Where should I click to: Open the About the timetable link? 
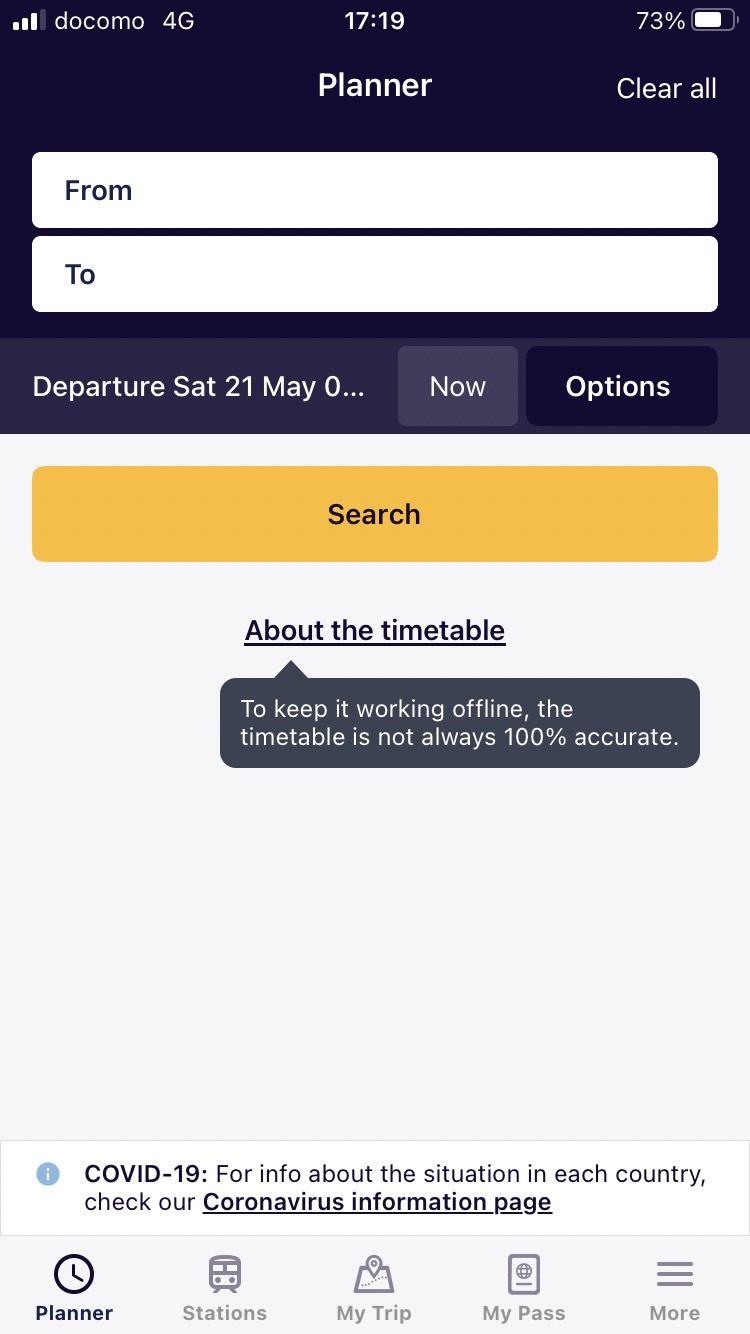[375, 631]
